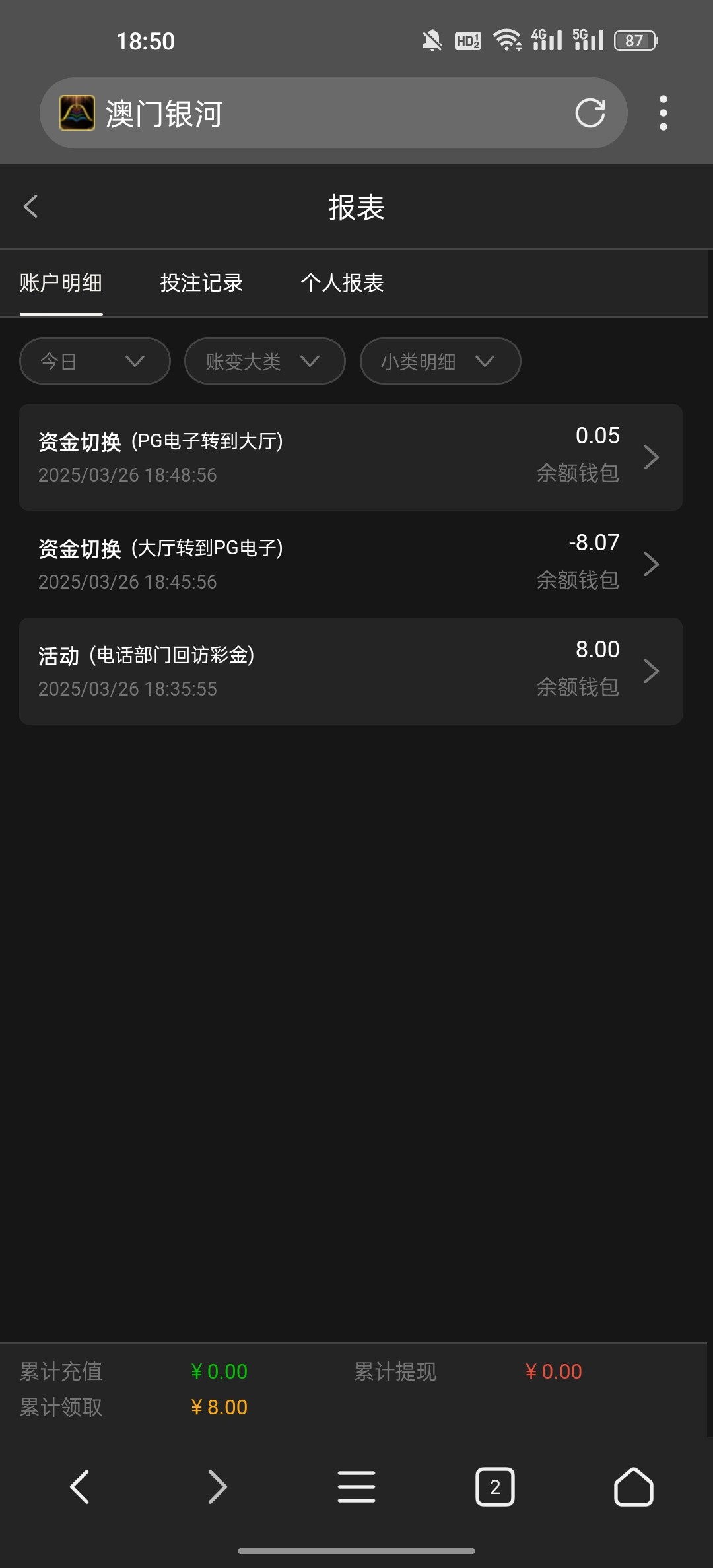Open the 小类明细 filter dropdown
Screen dimensions: 713x1568
(x=440, y=361)
